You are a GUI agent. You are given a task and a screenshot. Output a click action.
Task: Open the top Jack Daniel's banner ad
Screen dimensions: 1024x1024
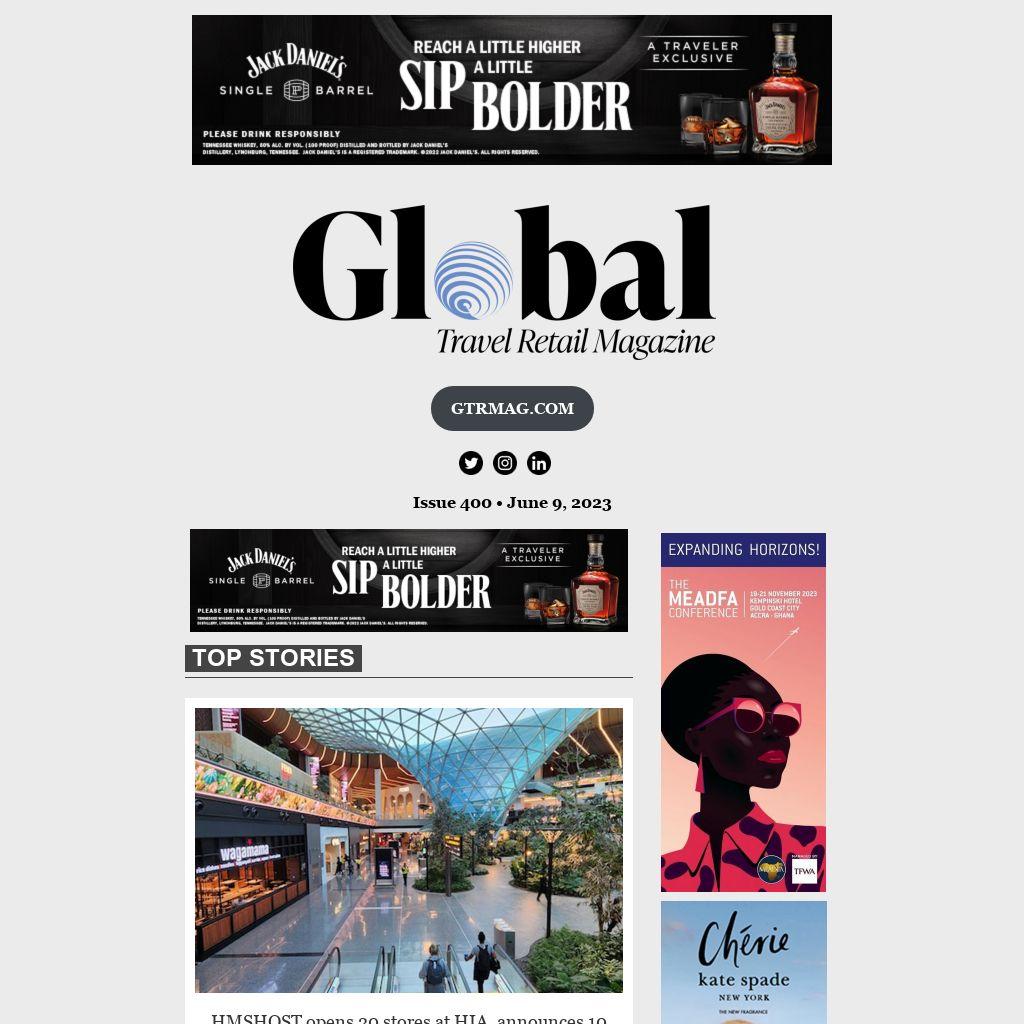pos(512,90)
